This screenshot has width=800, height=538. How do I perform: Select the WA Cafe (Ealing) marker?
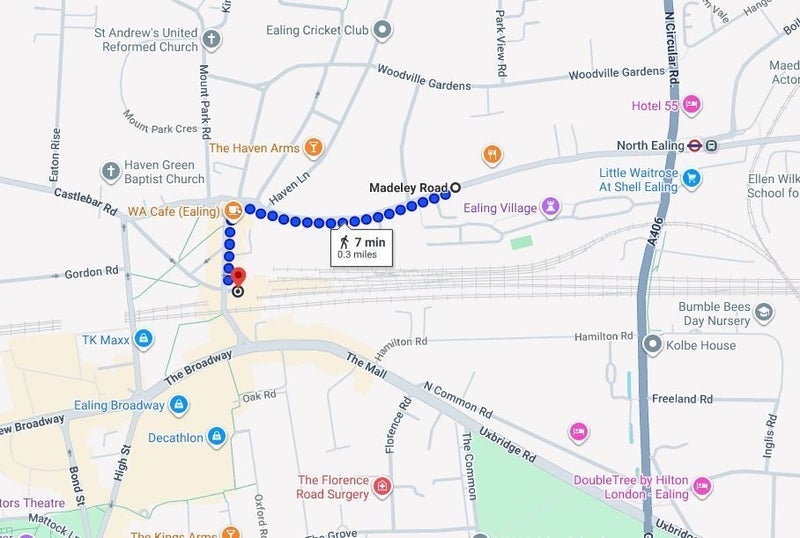coord(232,211)
